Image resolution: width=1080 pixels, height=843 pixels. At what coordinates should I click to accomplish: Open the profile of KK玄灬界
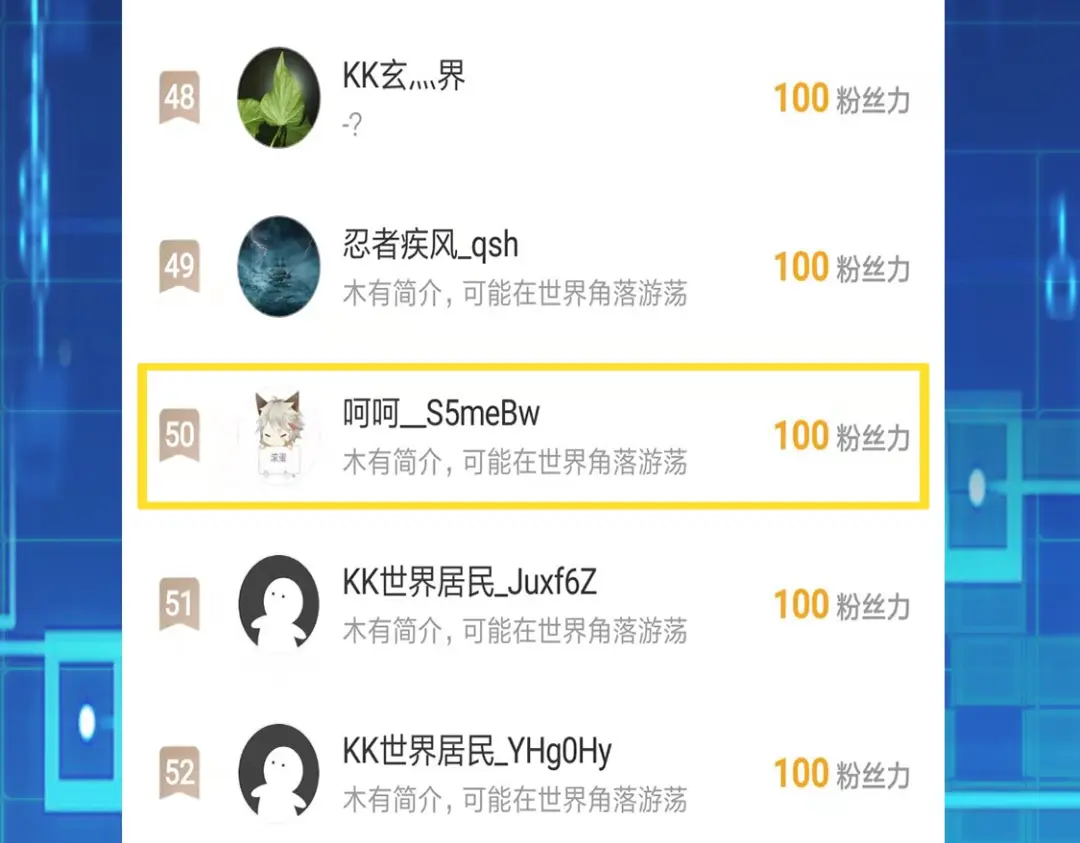404,78
